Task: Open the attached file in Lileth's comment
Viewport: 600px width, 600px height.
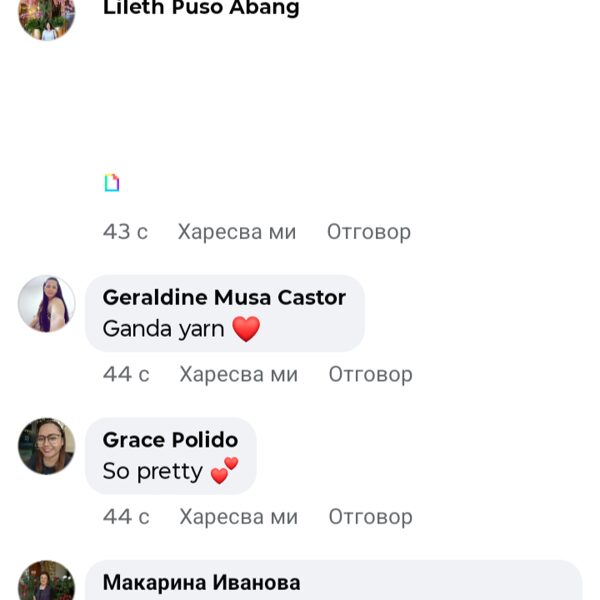Action: coord(112,182)
